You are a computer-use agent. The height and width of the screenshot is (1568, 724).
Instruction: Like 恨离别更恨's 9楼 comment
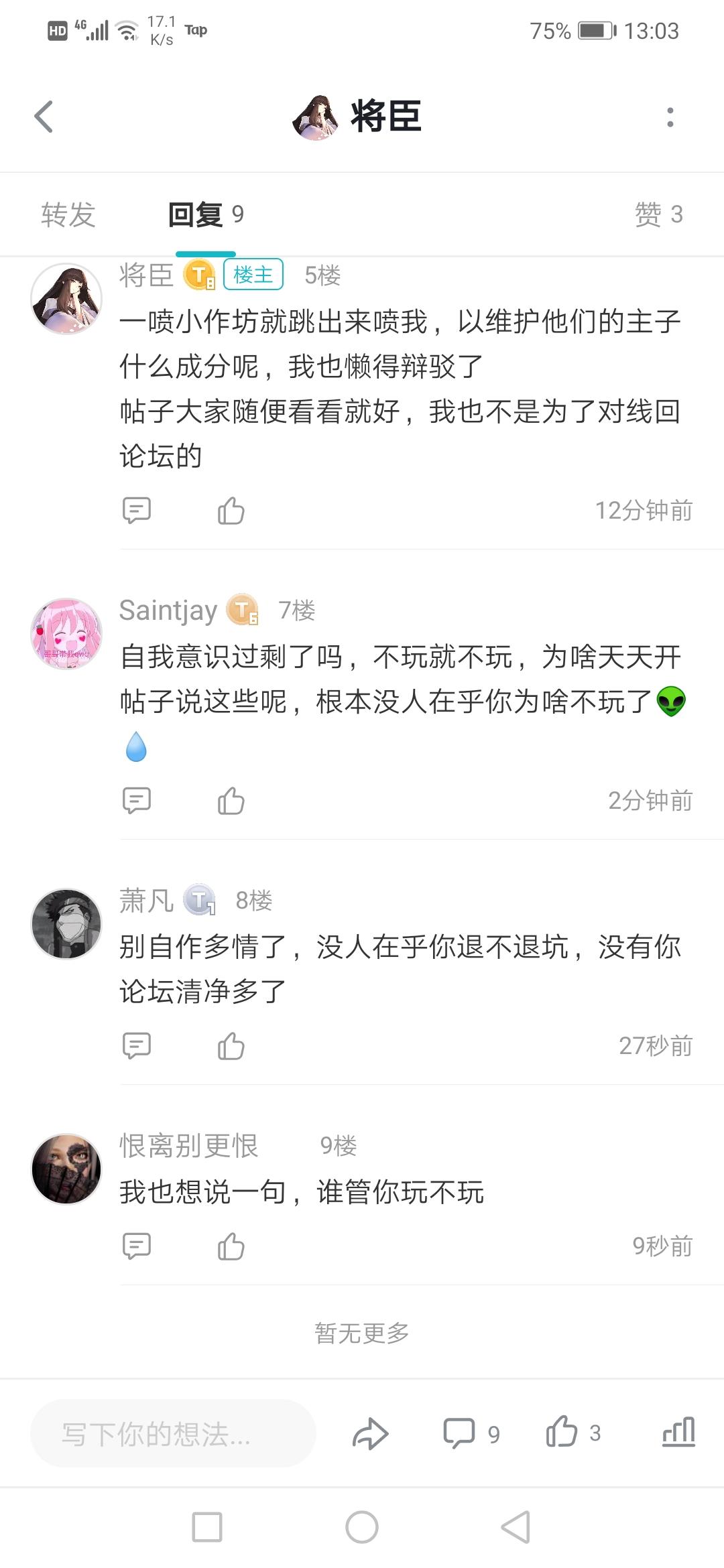click(231, 1246)
